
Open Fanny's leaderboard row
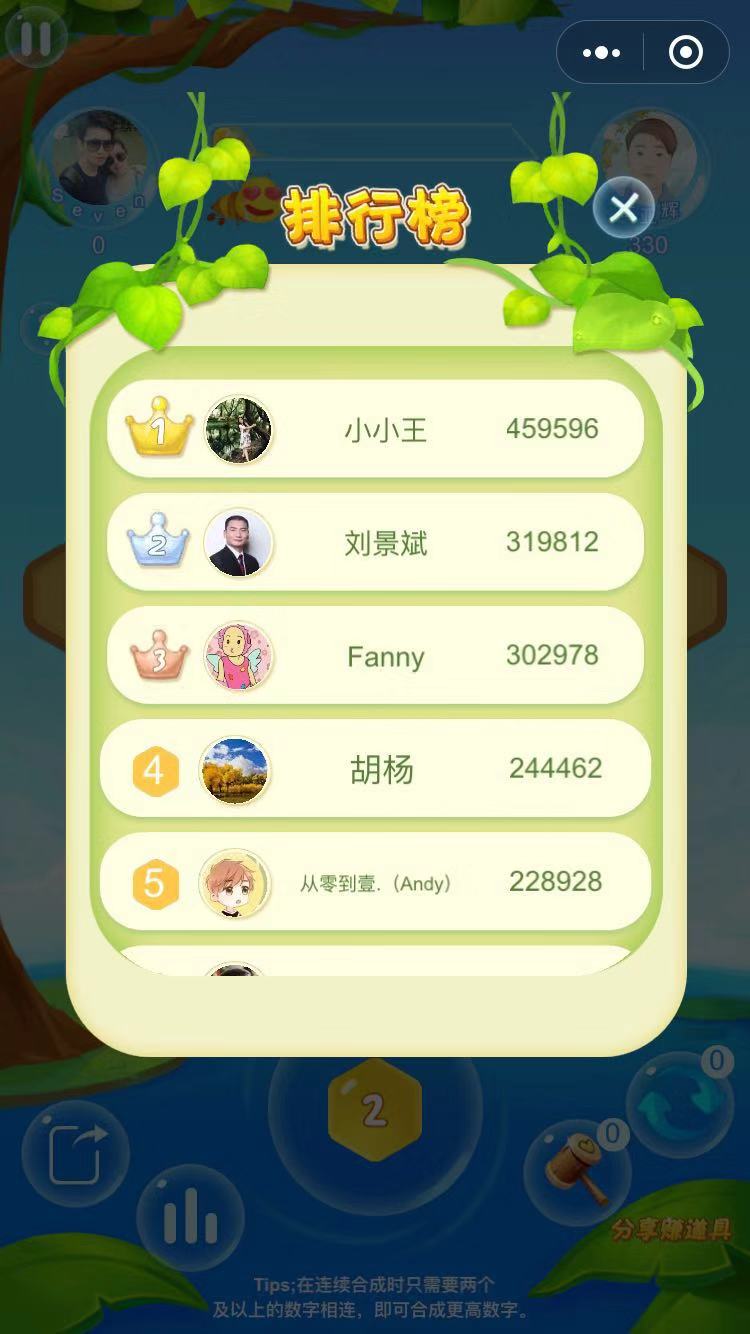tap(375, 656)
